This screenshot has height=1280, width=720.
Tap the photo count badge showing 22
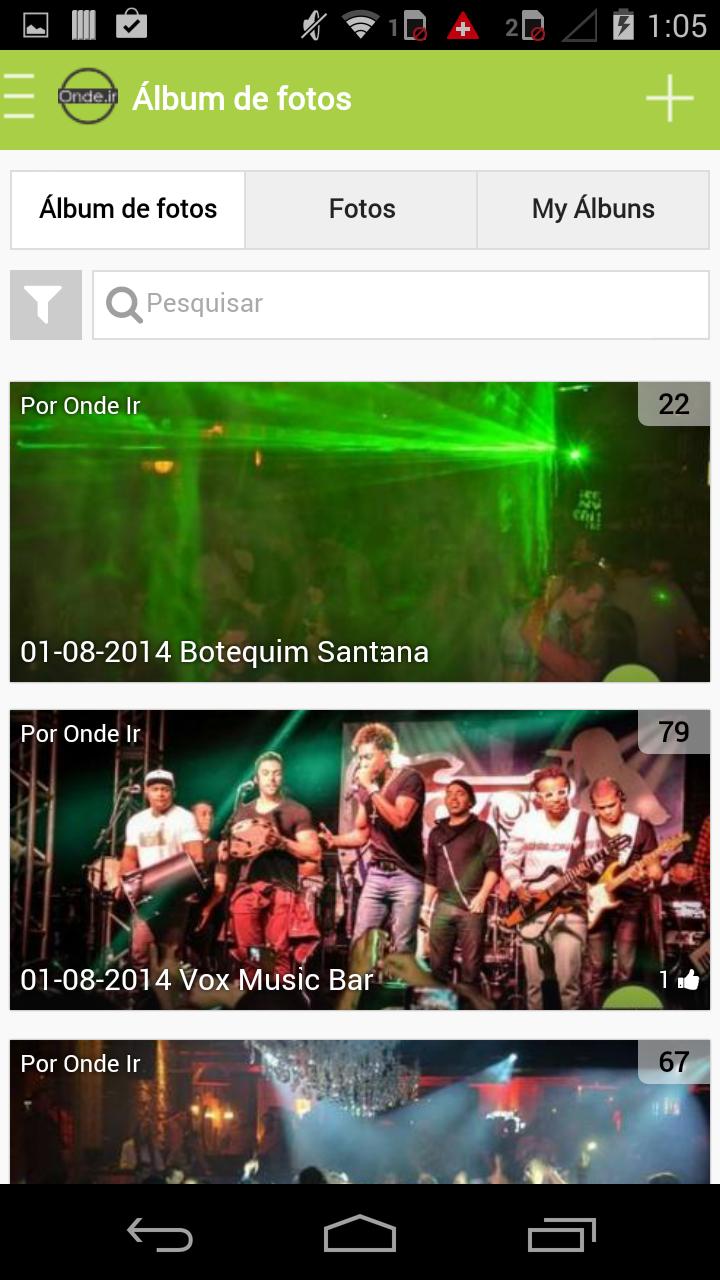pyautogui.click(x=674, y=404)
